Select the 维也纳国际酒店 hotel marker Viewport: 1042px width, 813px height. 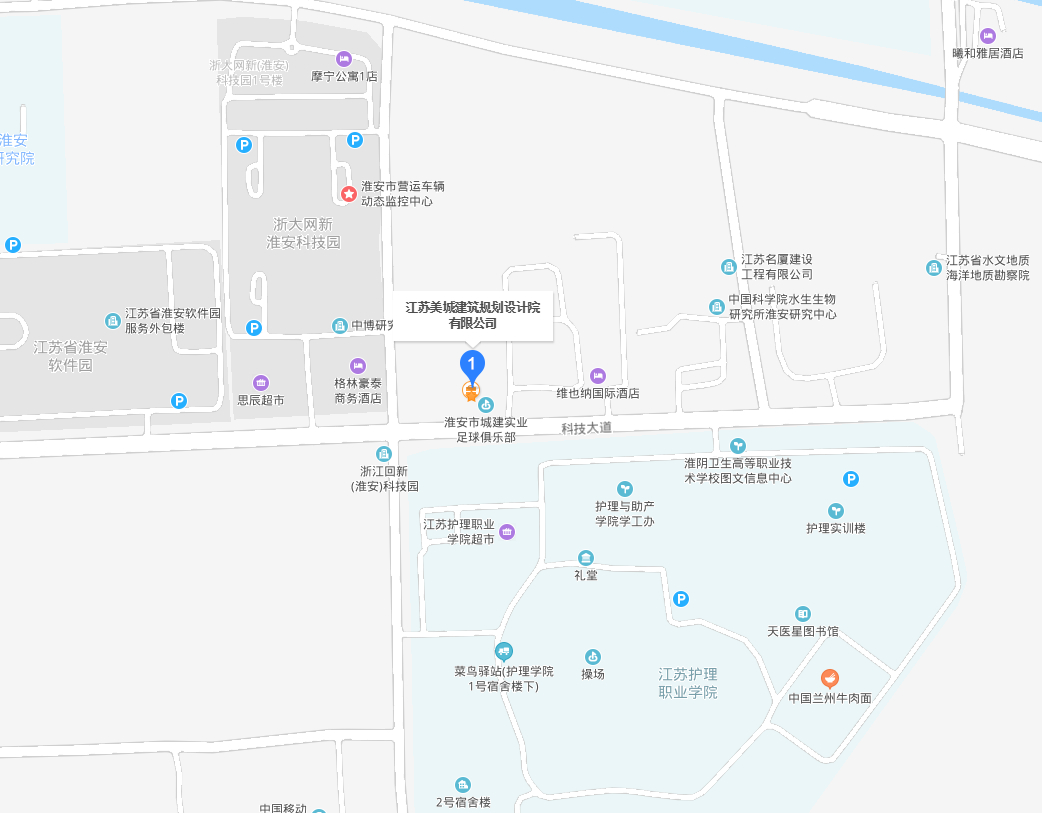click(598, 375)
